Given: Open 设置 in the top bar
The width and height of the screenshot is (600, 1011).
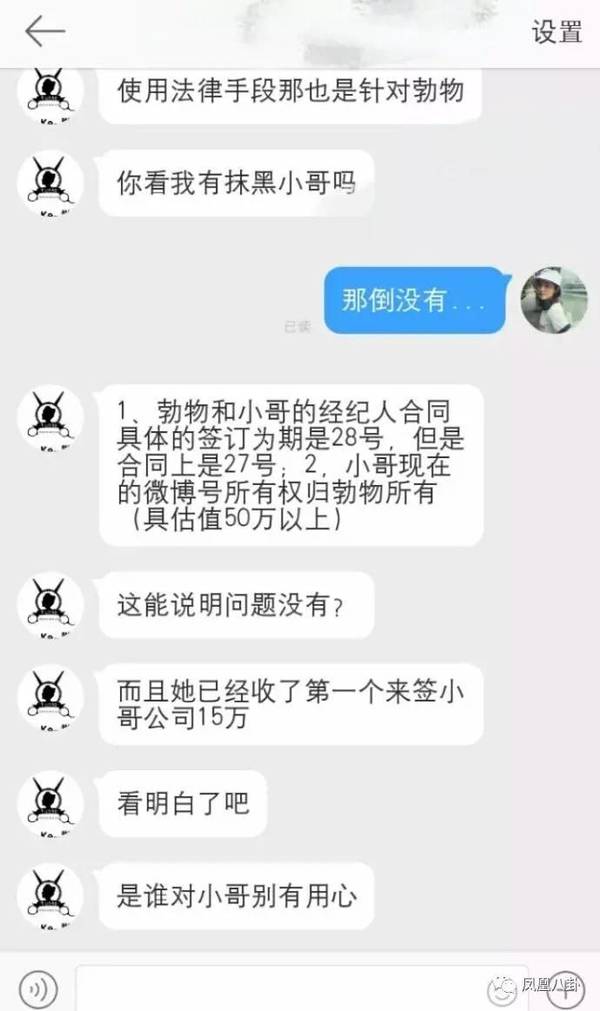Looking at the screenshot, I should (556, 32).
